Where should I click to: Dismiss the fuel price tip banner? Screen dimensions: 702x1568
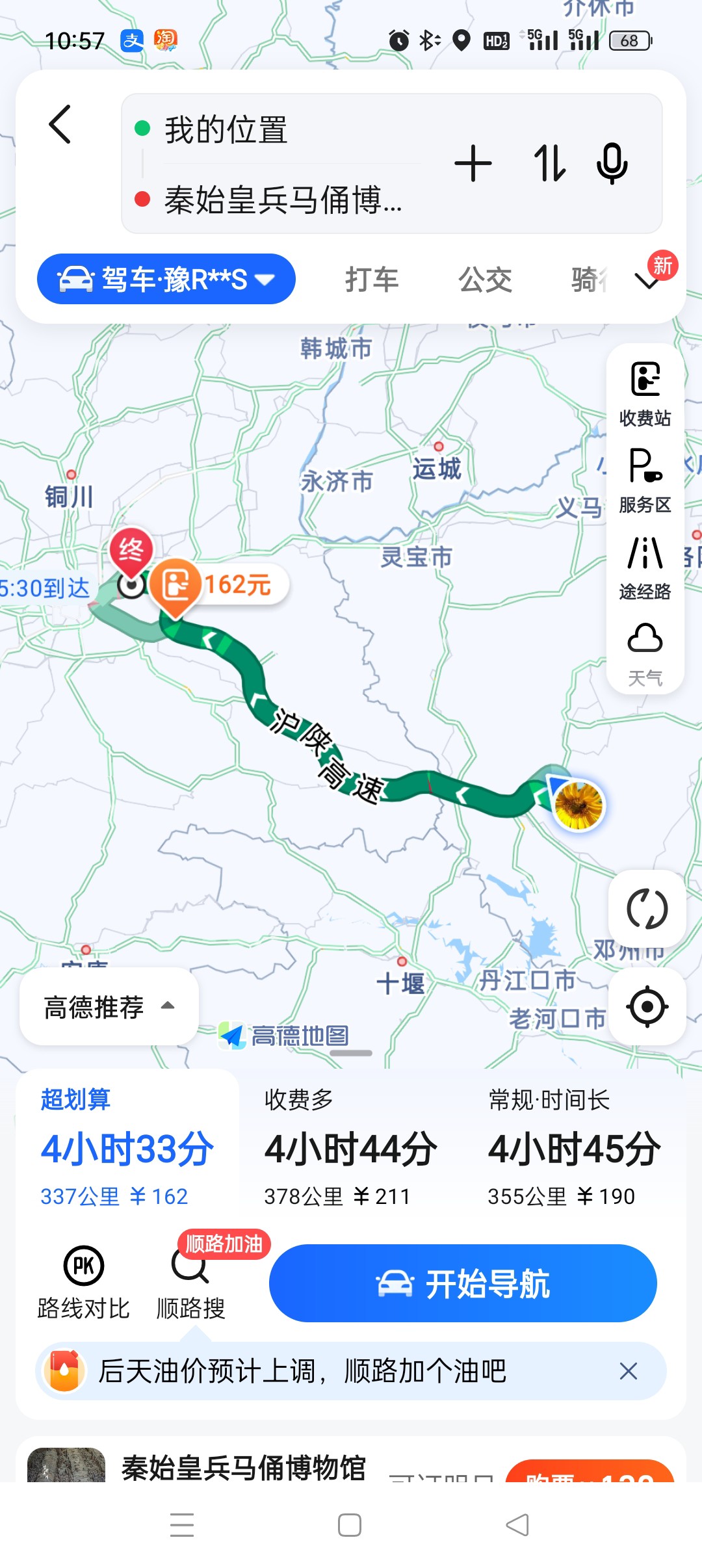(628, 1371)
